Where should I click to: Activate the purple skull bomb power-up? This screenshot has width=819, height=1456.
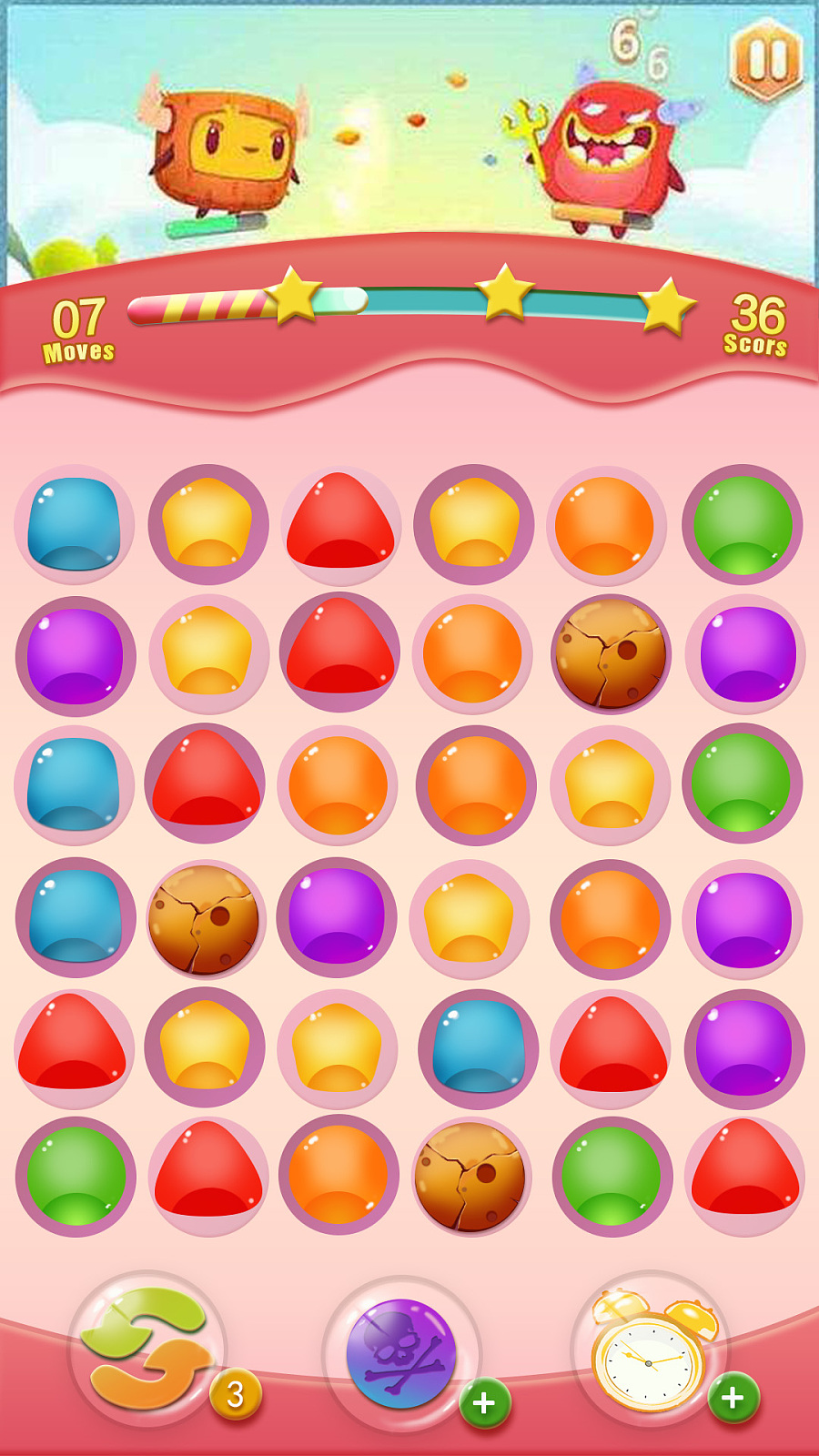400,1353
